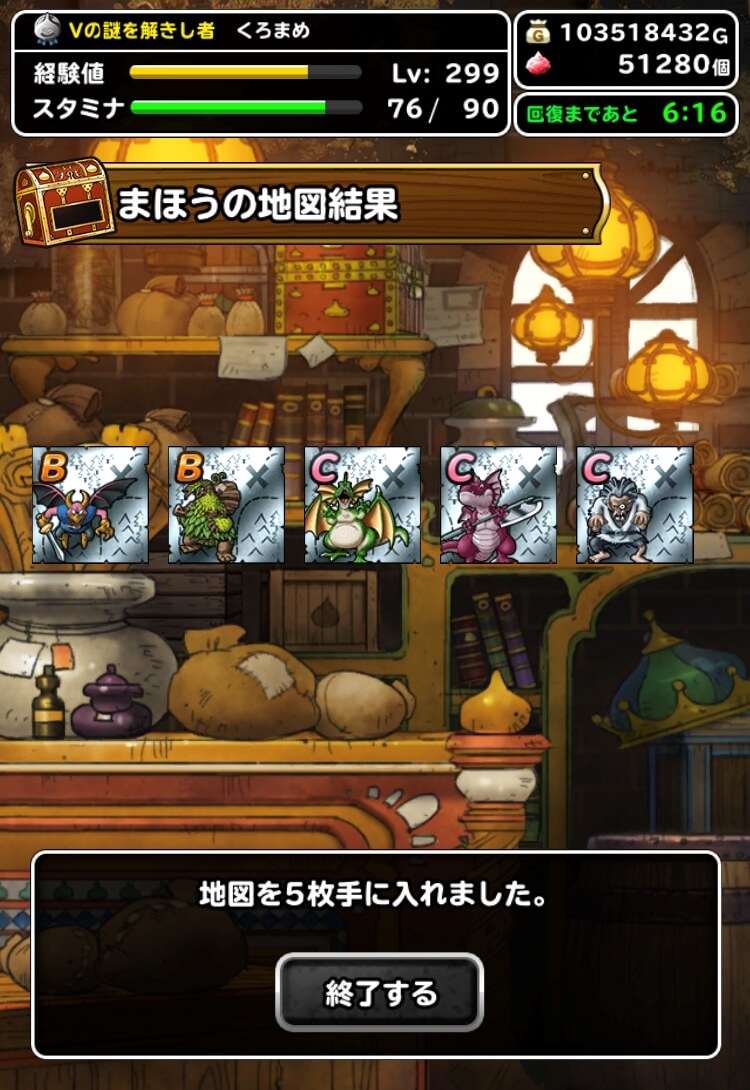Image resolution: width=750 pixels, height=1090 pixels.
Task: Open the B-rank green furry monster map
Action: coord(226,505)
